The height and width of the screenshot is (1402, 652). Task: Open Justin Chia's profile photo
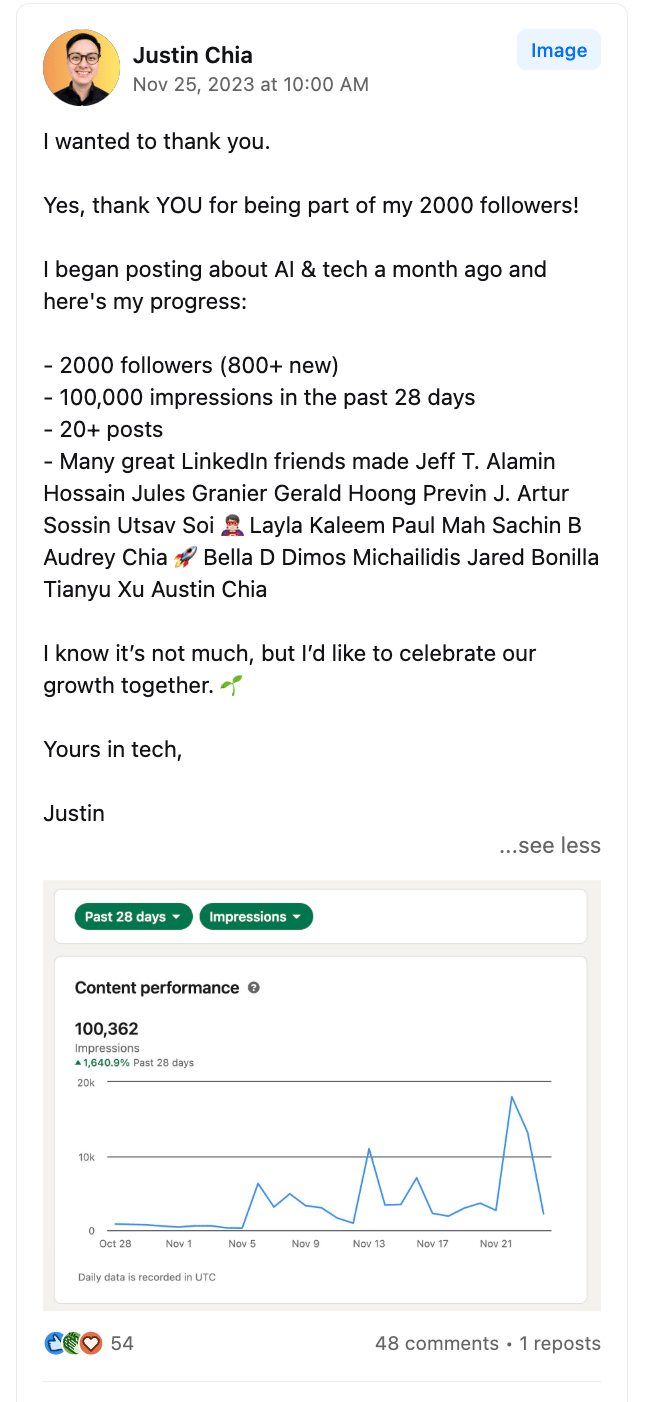(82, 68)
